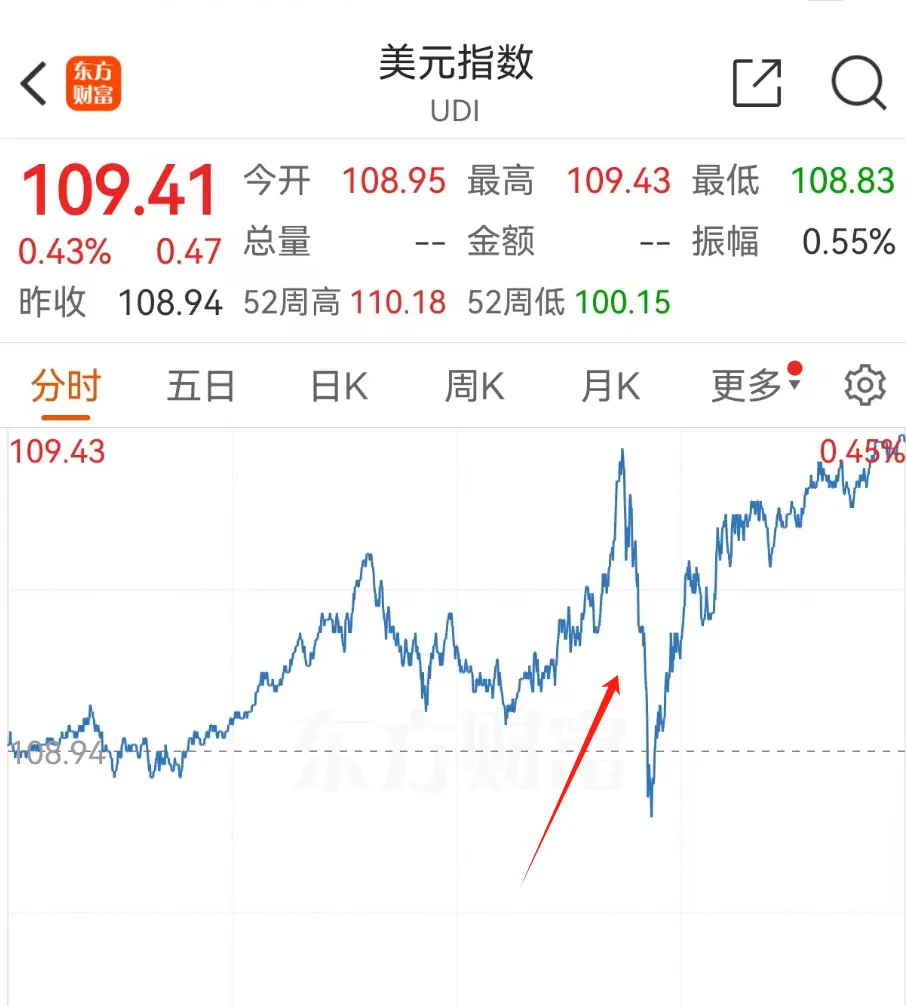Select the 周K chart tab
The height and width of the screenshot is (1006, 906).
(x=474, y=385)
